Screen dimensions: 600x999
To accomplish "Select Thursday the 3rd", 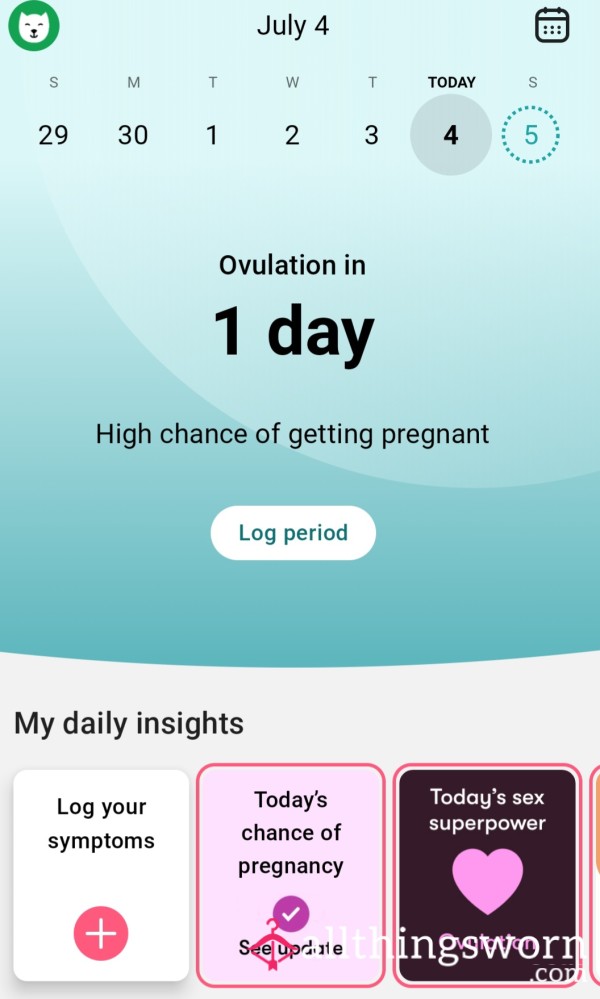I will 371,135.
